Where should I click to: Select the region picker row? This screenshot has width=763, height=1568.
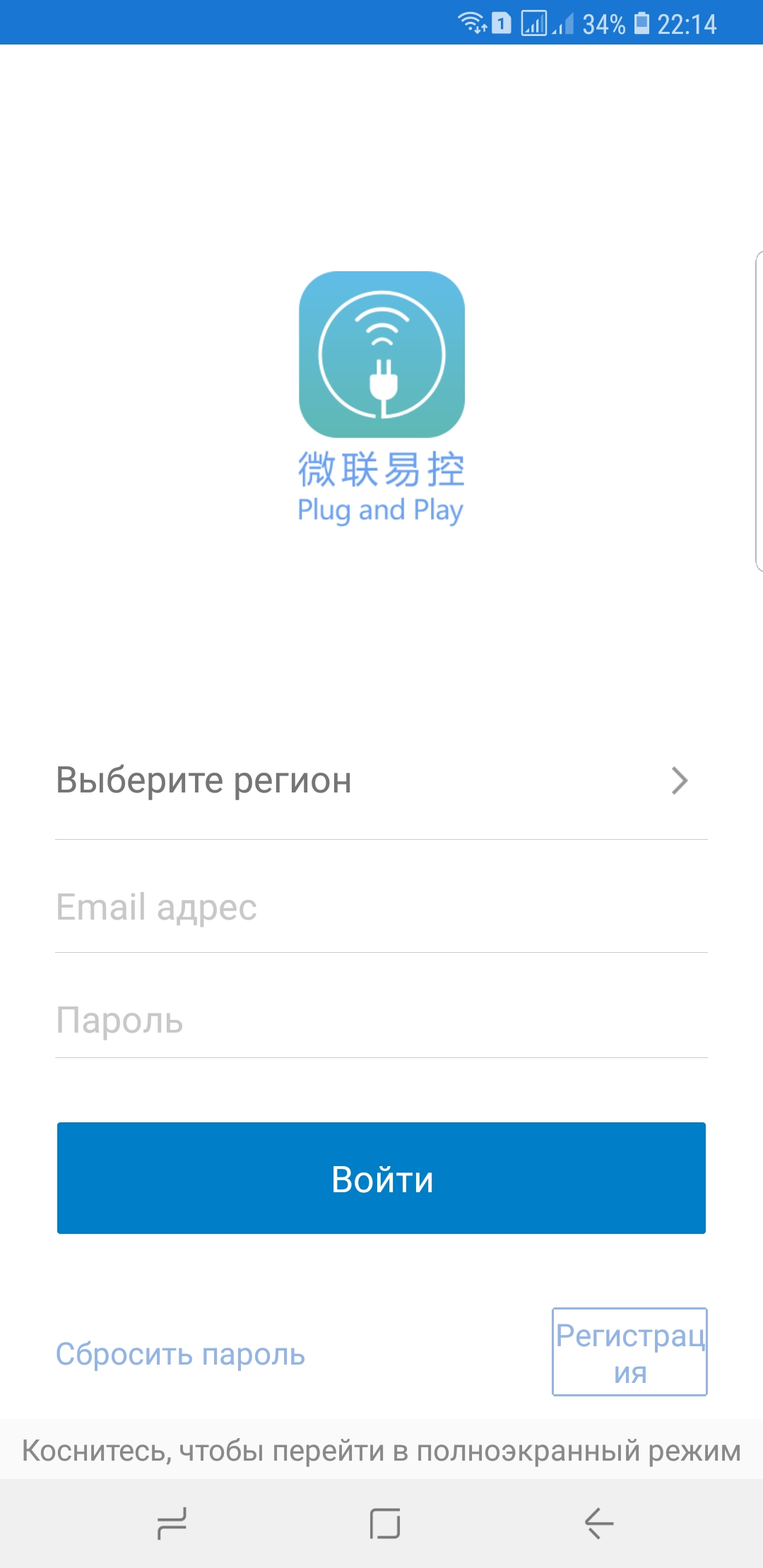click(x=381, y=780)
